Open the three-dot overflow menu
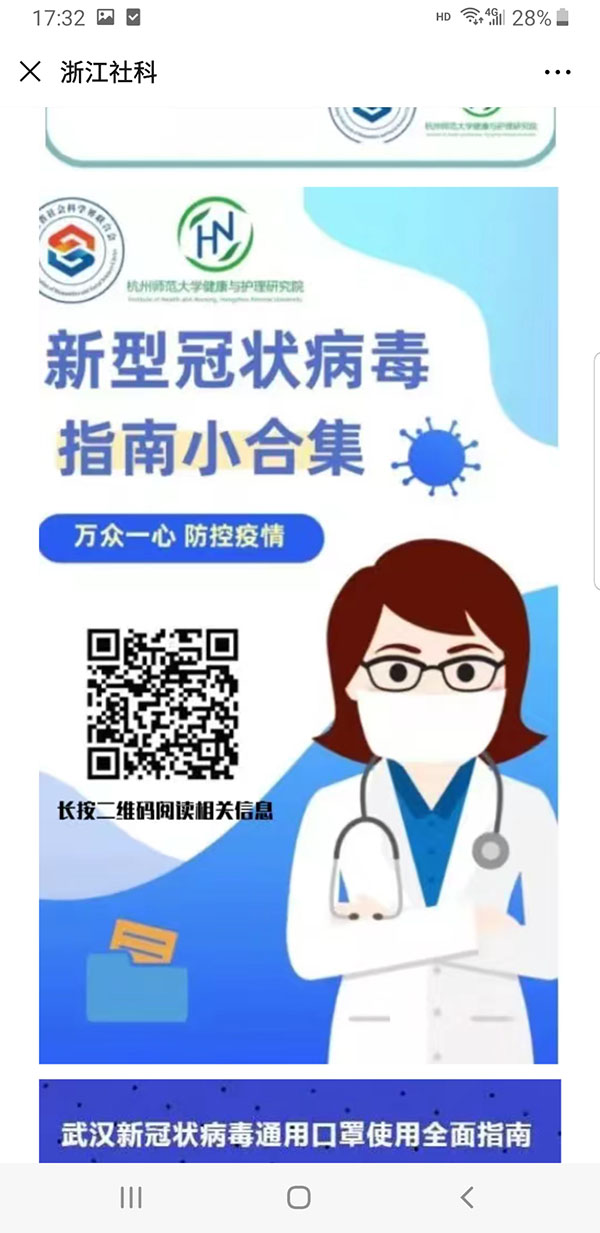The width and height of the screenshot is (600, 1233). [x=557, y=72]
